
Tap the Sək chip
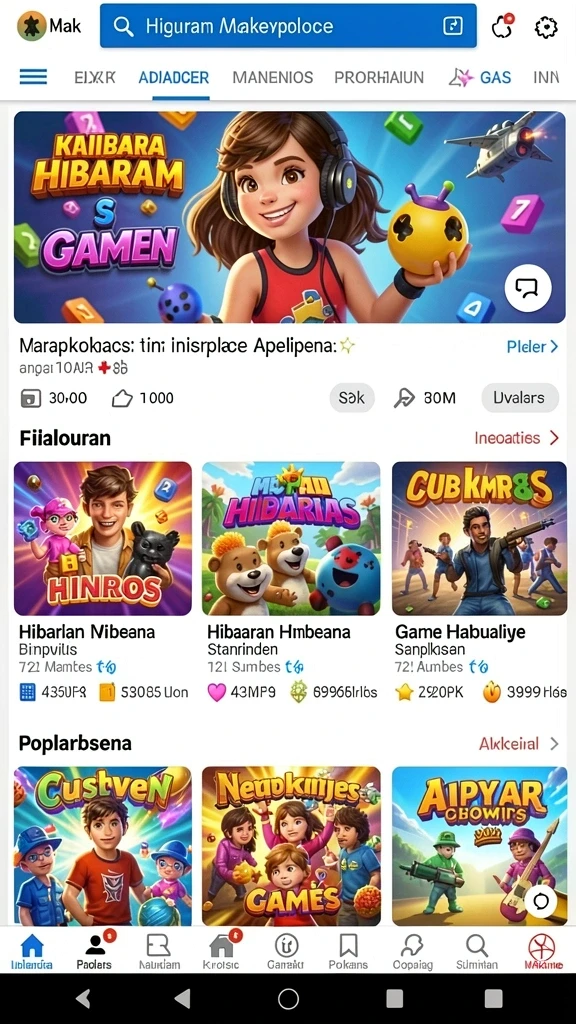coord(352,398)
